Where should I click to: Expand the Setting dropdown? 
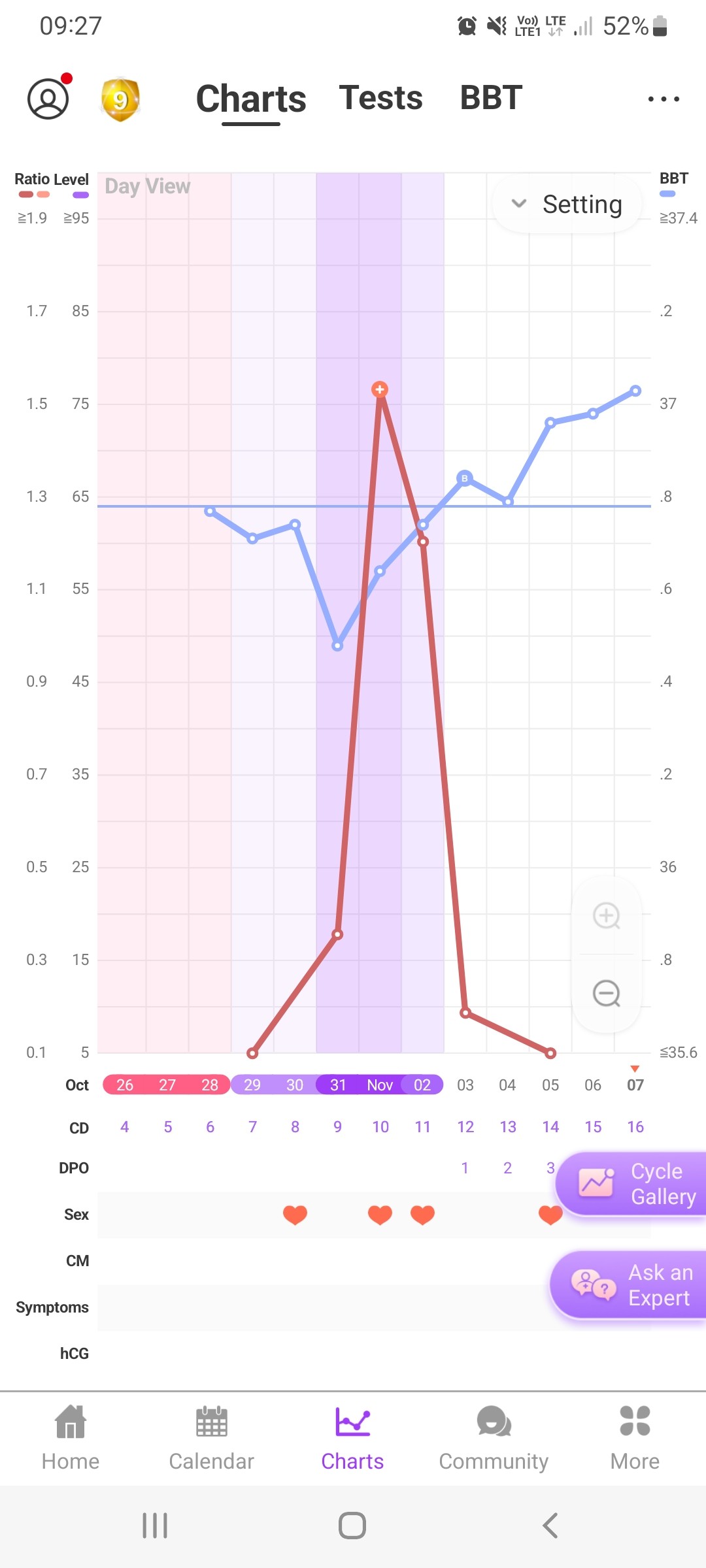[x=567, y=204]
